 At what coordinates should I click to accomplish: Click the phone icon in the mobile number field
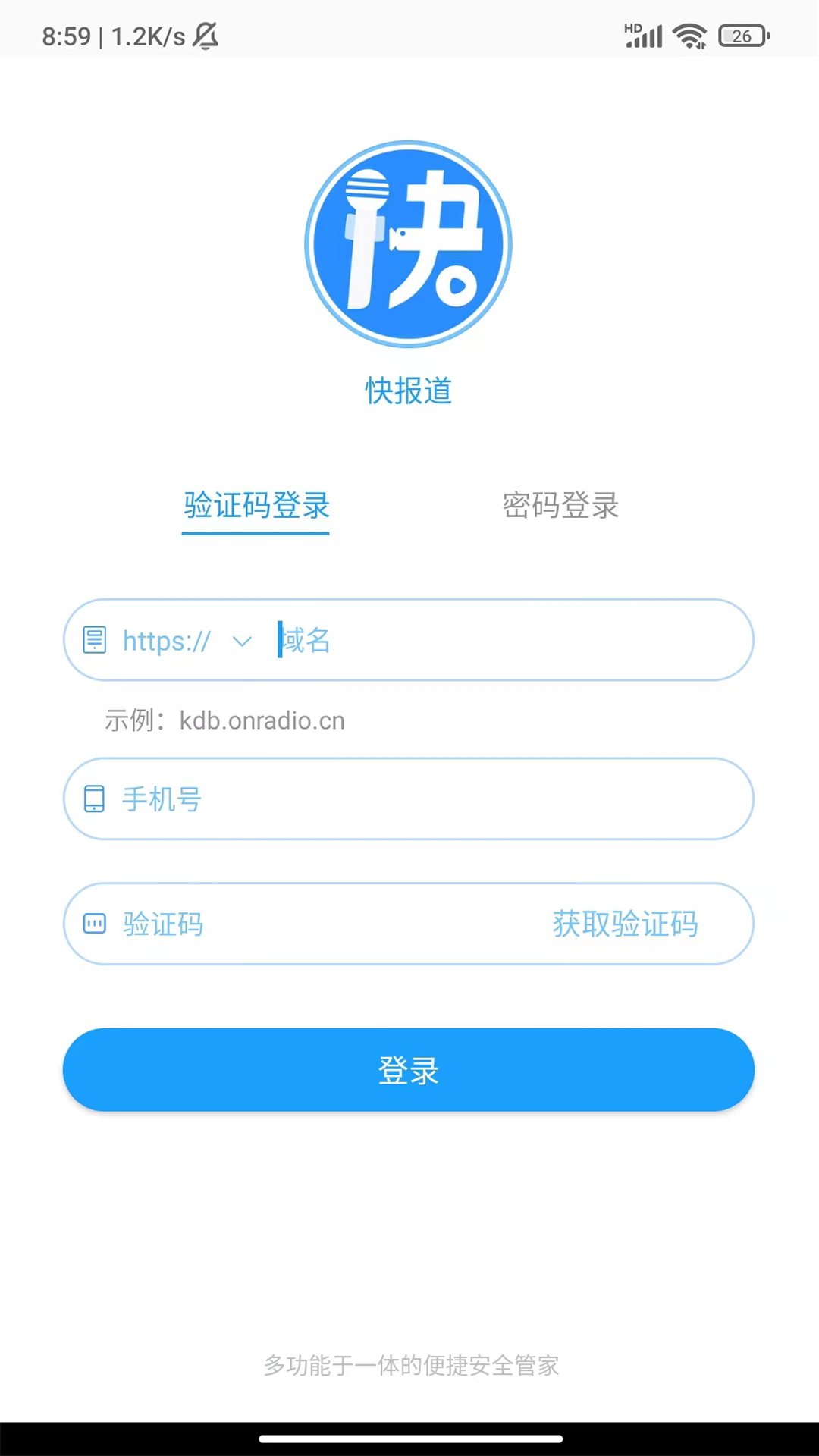pos(93,799)
